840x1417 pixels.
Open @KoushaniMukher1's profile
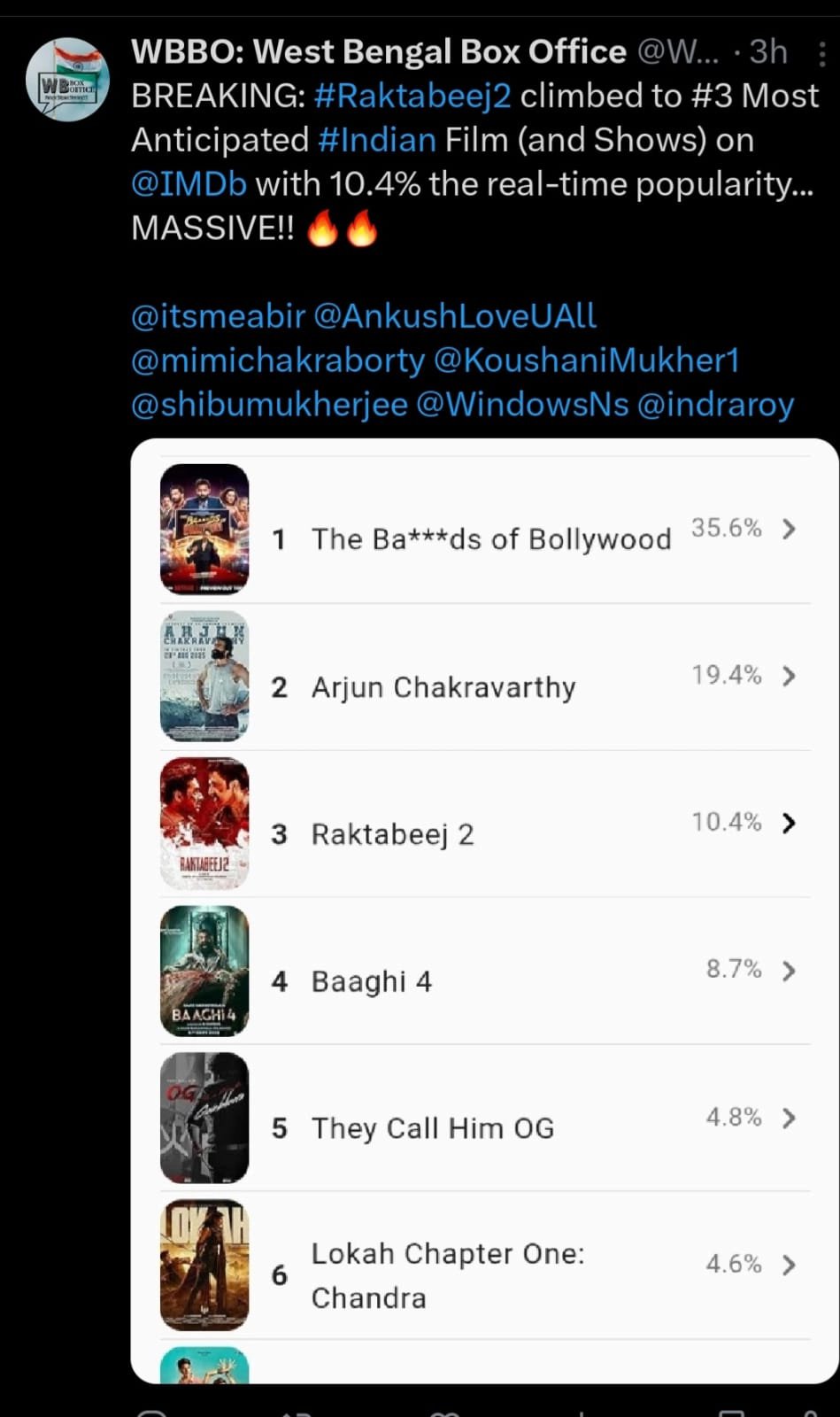point(586,360)
